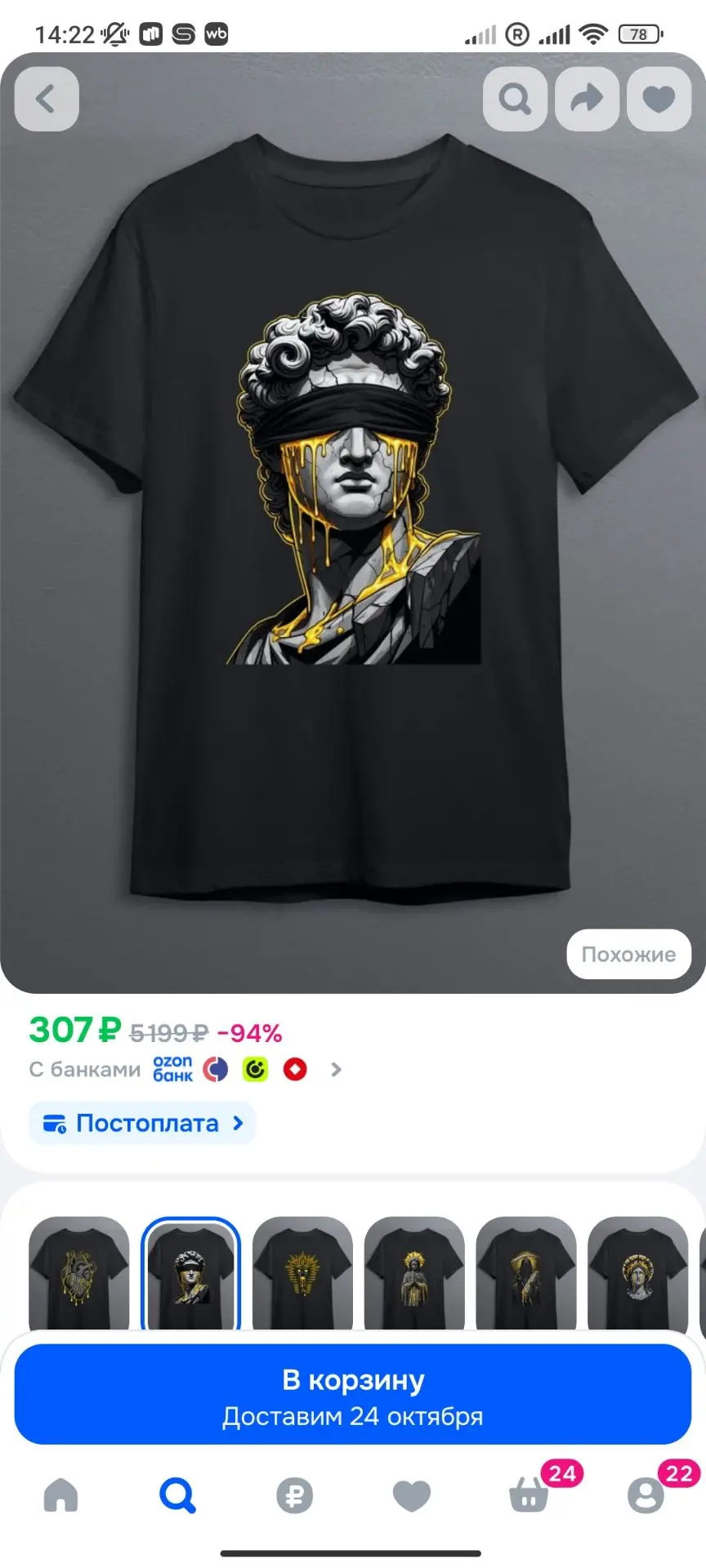Add the T-shirt to favorites with the top heart
The height and width of the screenshot is (1568, 706).
tap(659, 99)
